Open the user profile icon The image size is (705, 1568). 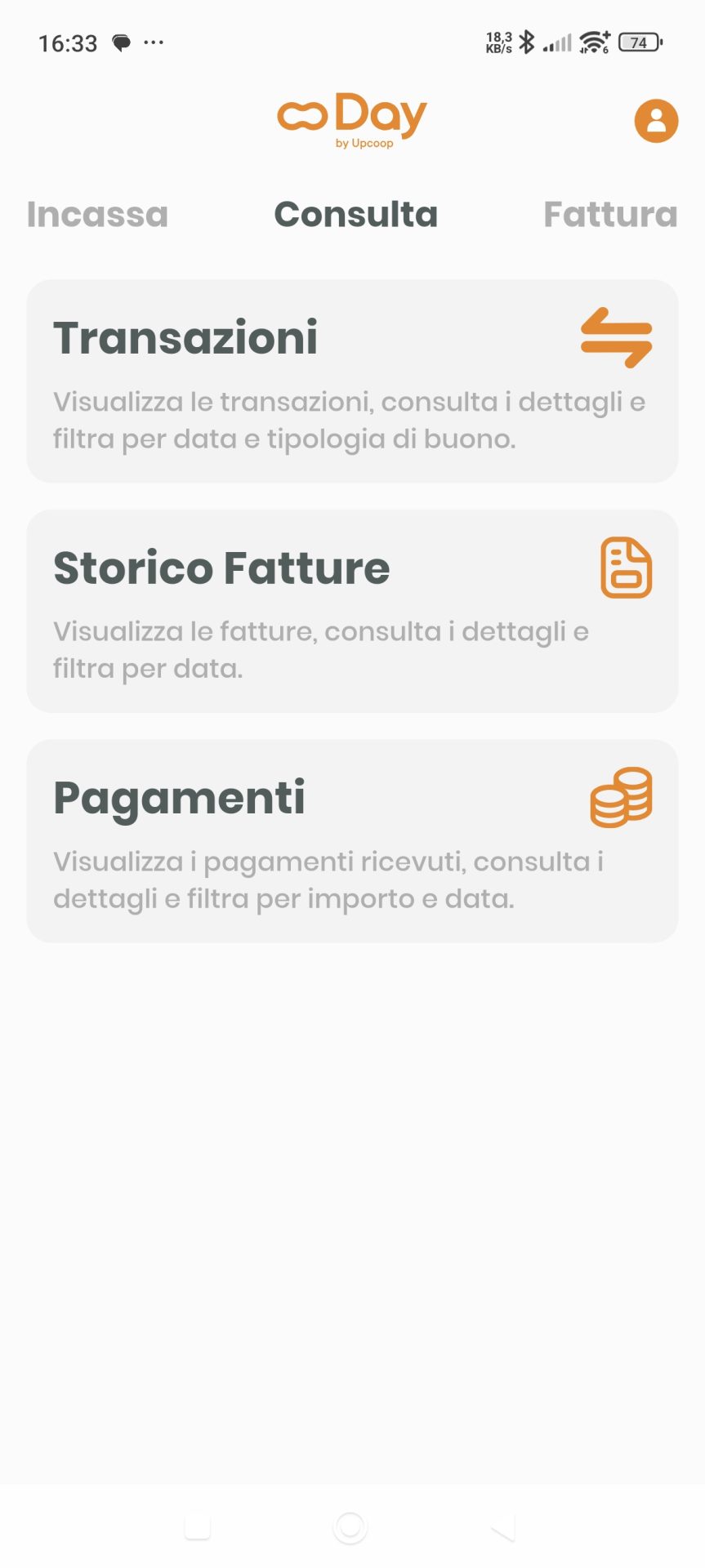pos(656,121)
